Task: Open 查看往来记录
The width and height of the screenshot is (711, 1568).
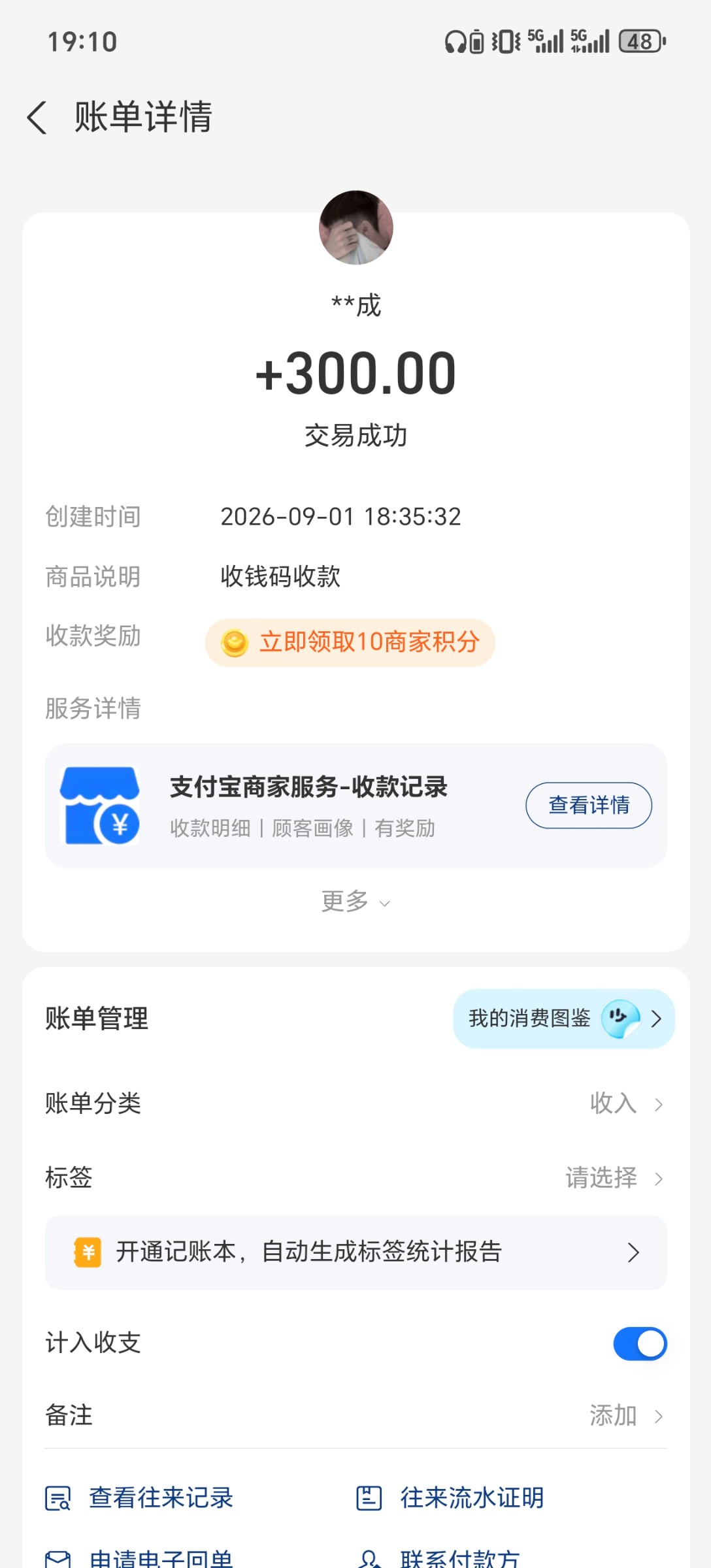Action: tap(139, 1497)
